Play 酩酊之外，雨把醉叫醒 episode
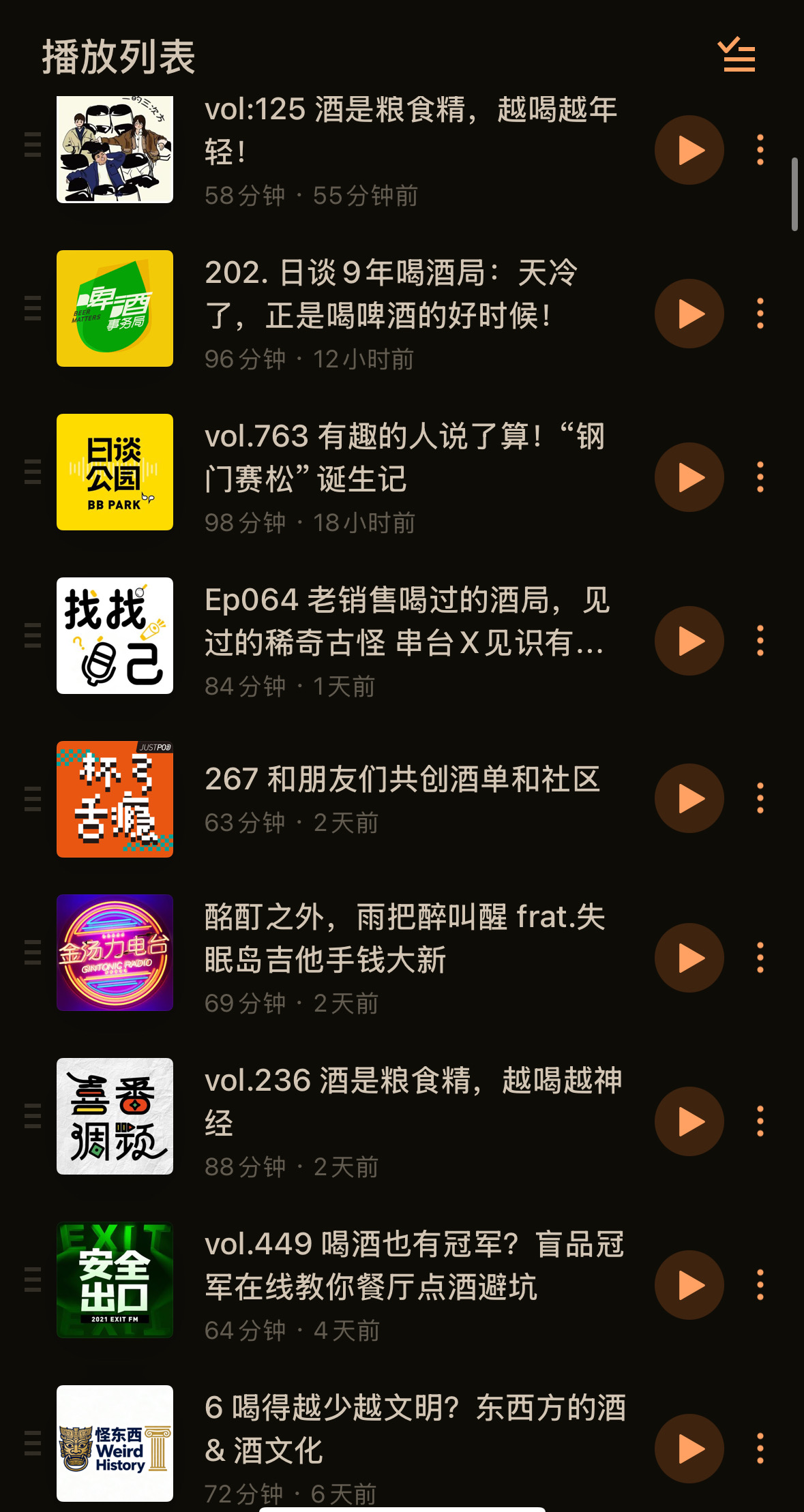The image size is (804, 1512). [689, 958]
